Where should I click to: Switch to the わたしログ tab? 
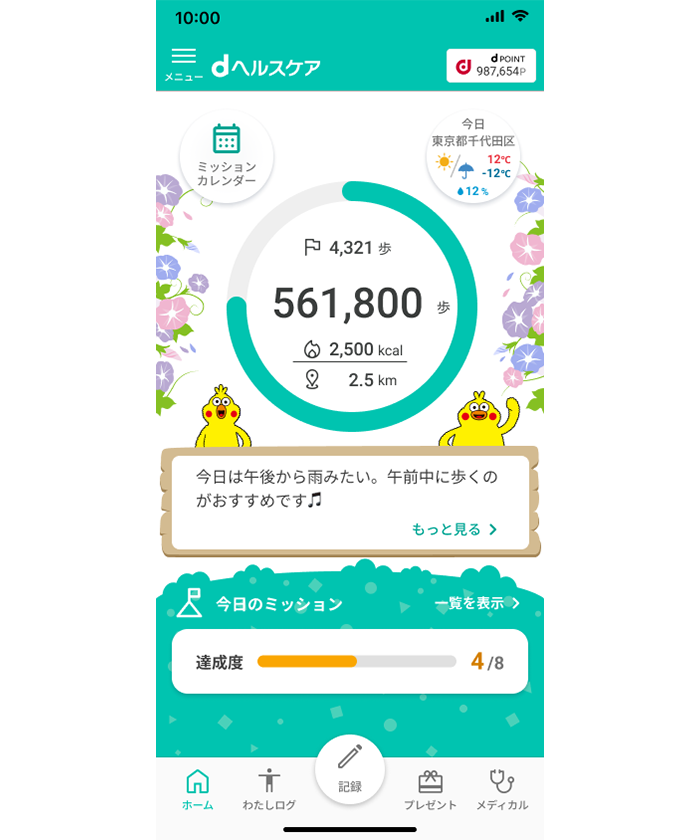(269, 789)
